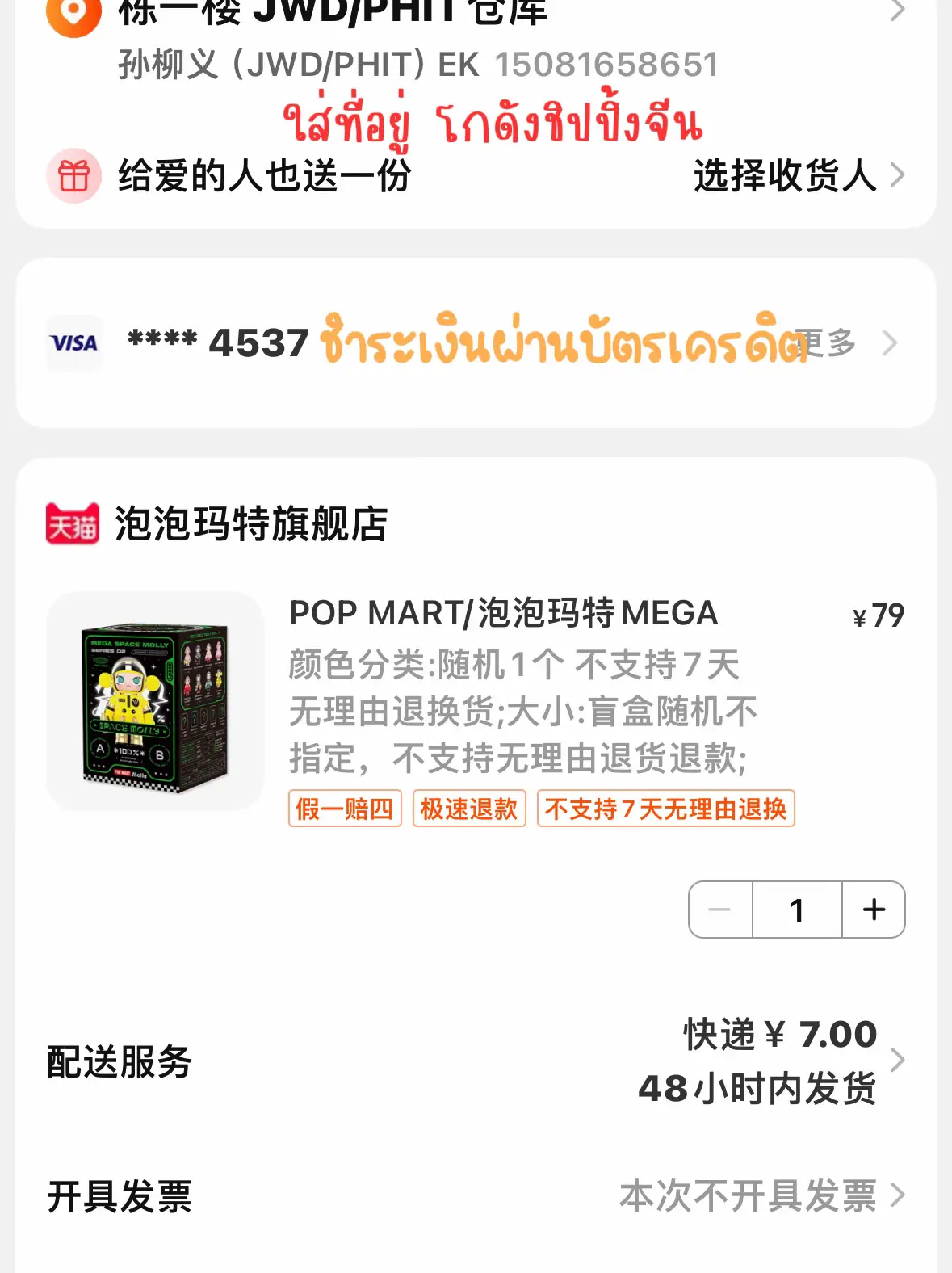952x1273 pixels.
Task: Tap the plus icon to increase quantity
Action: pyautogui.click(x=873, y=910)
